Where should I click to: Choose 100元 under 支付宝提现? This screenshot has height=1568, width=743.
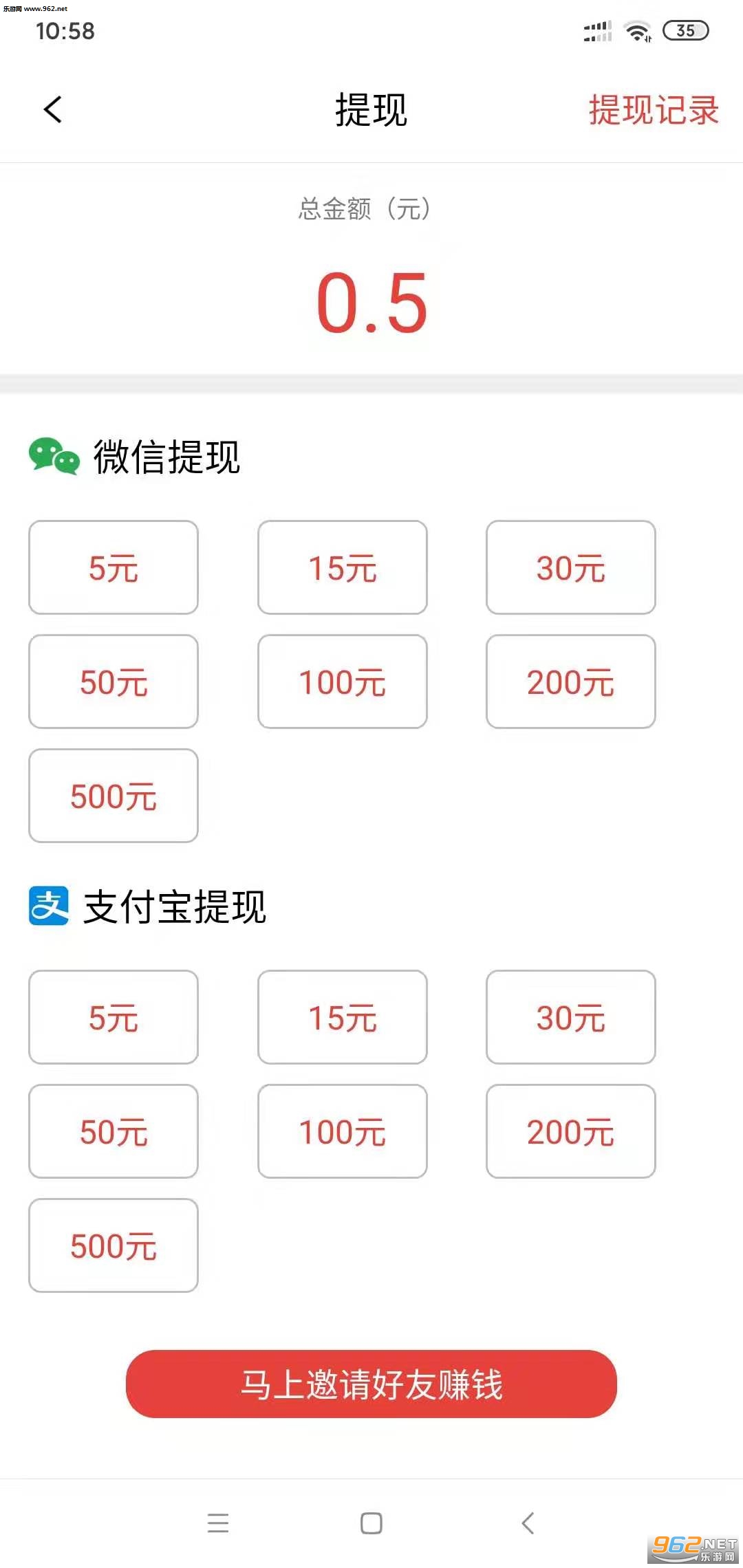[342, 1131]
